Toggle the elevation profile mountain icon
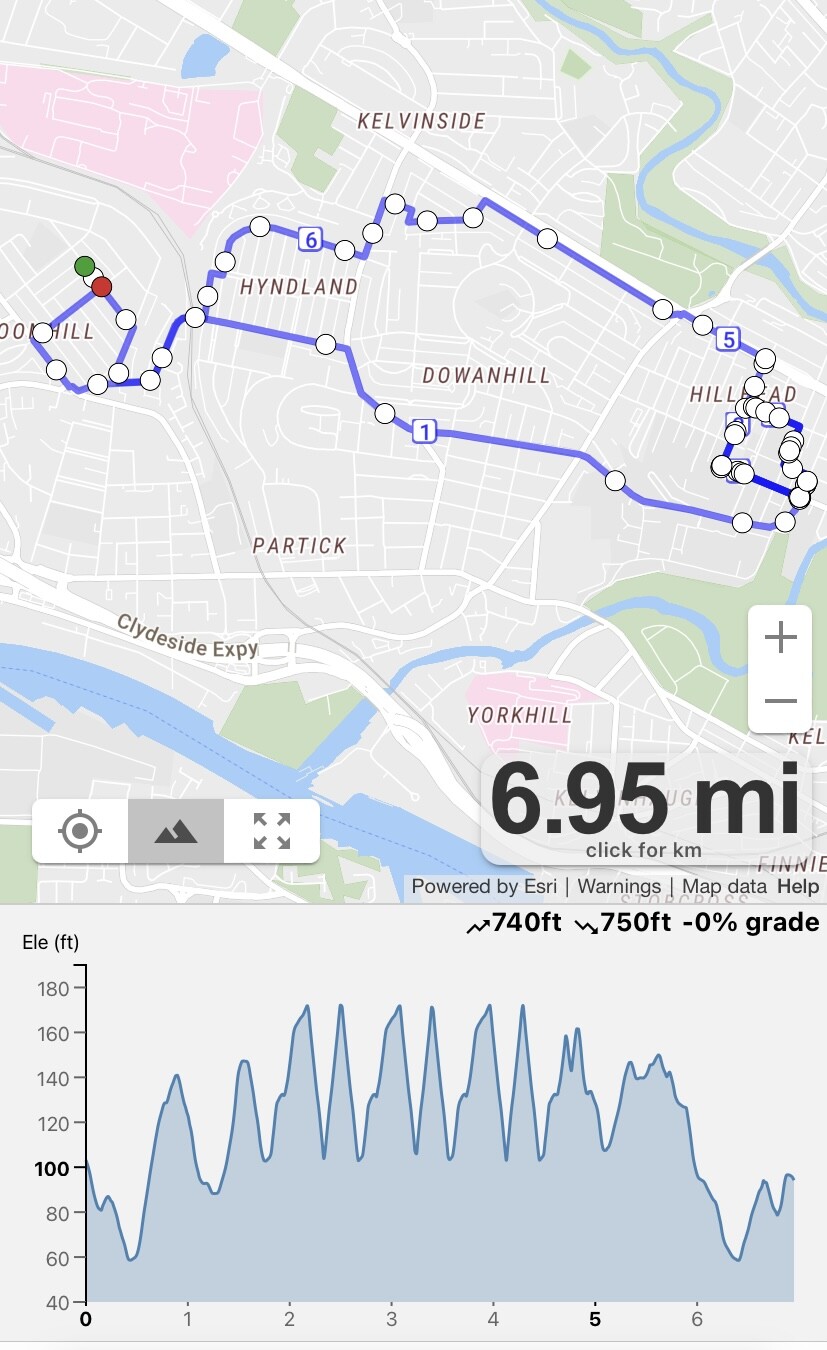827x1350 pixels. pos(176,830)
